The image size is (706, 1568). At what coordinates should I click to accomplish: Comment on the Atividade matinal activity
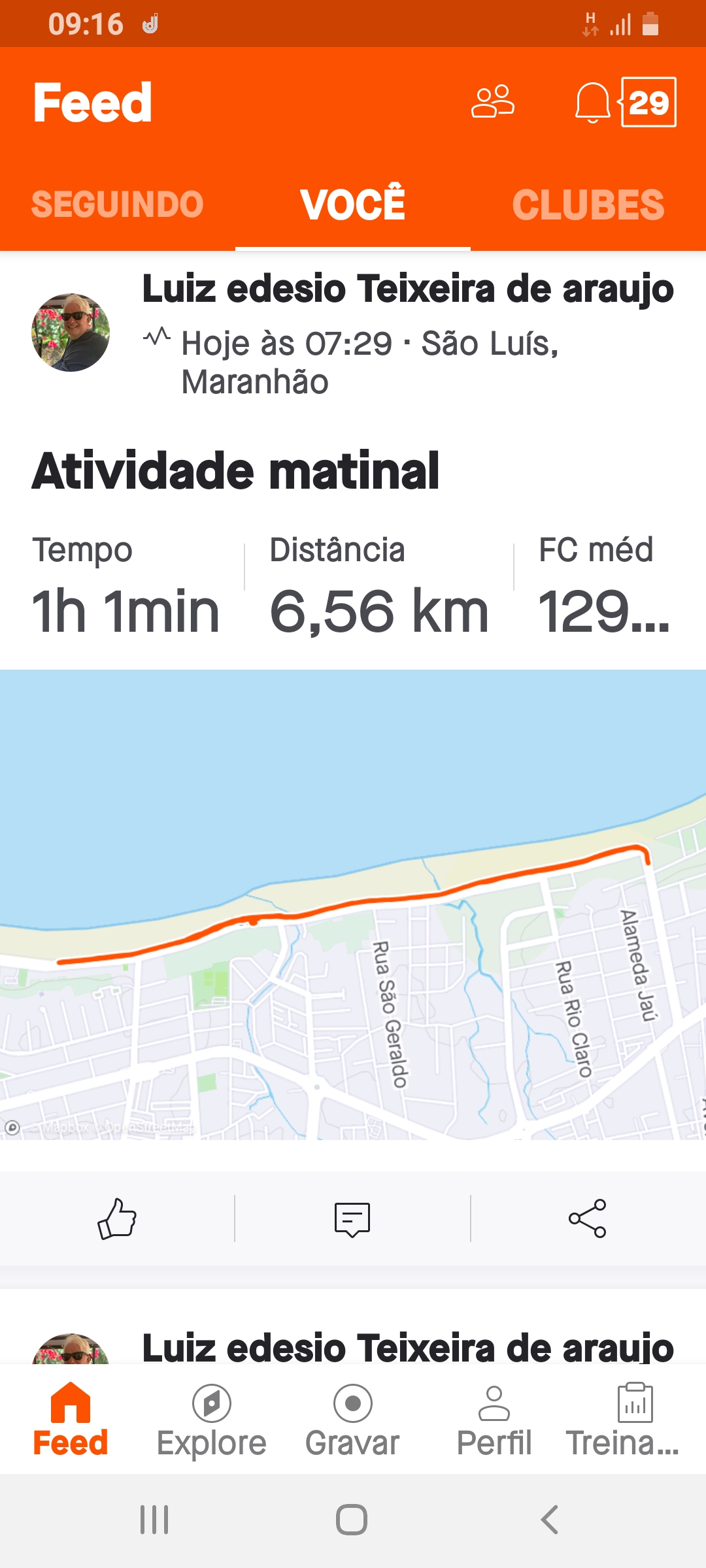352,1219
